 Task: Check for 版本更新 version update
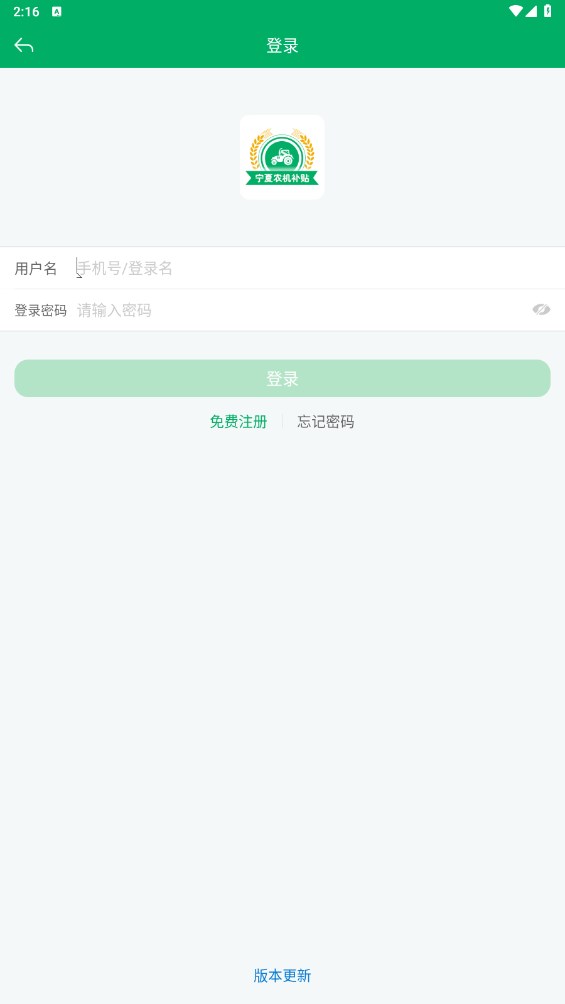[282, 975]
